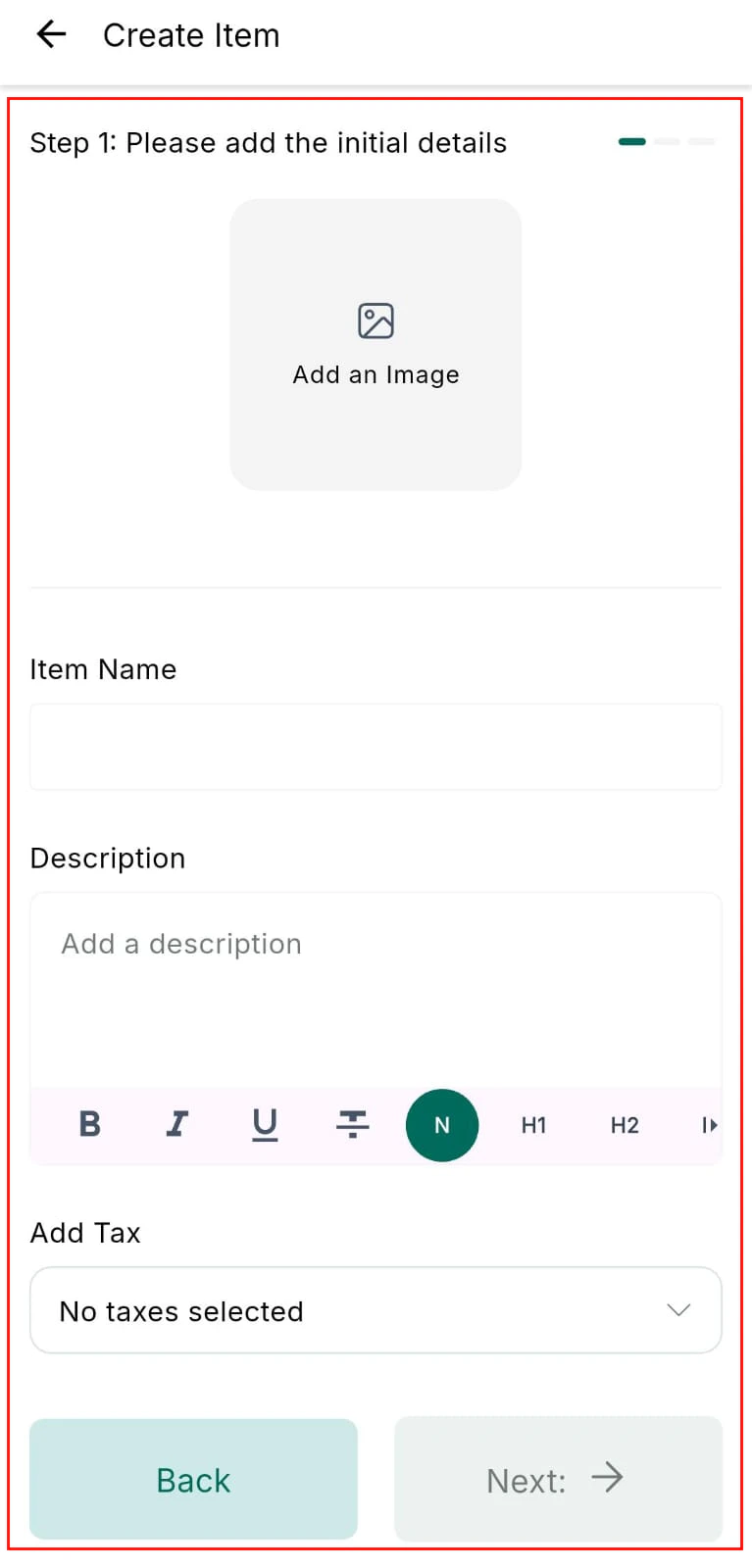Image resolution: width=752 pixels, height=1568 pixels.
Task: Click the Create Item title in the header
Action: pyautogui.click(x=191, y=35)
